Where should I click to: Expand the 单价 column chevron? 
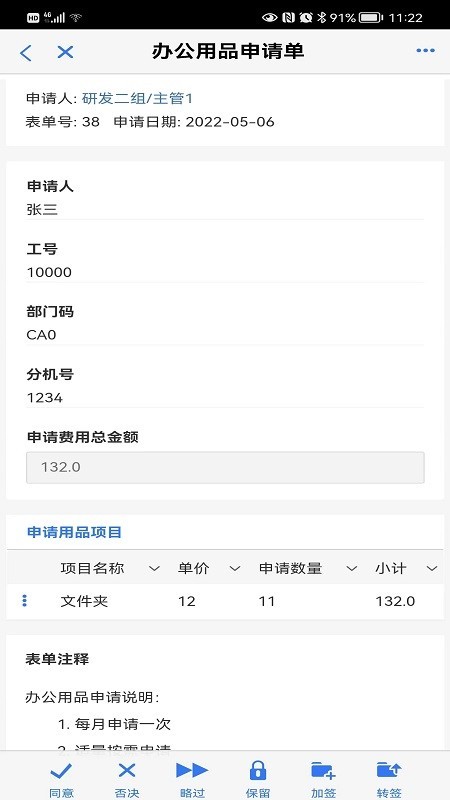[235, 568]
